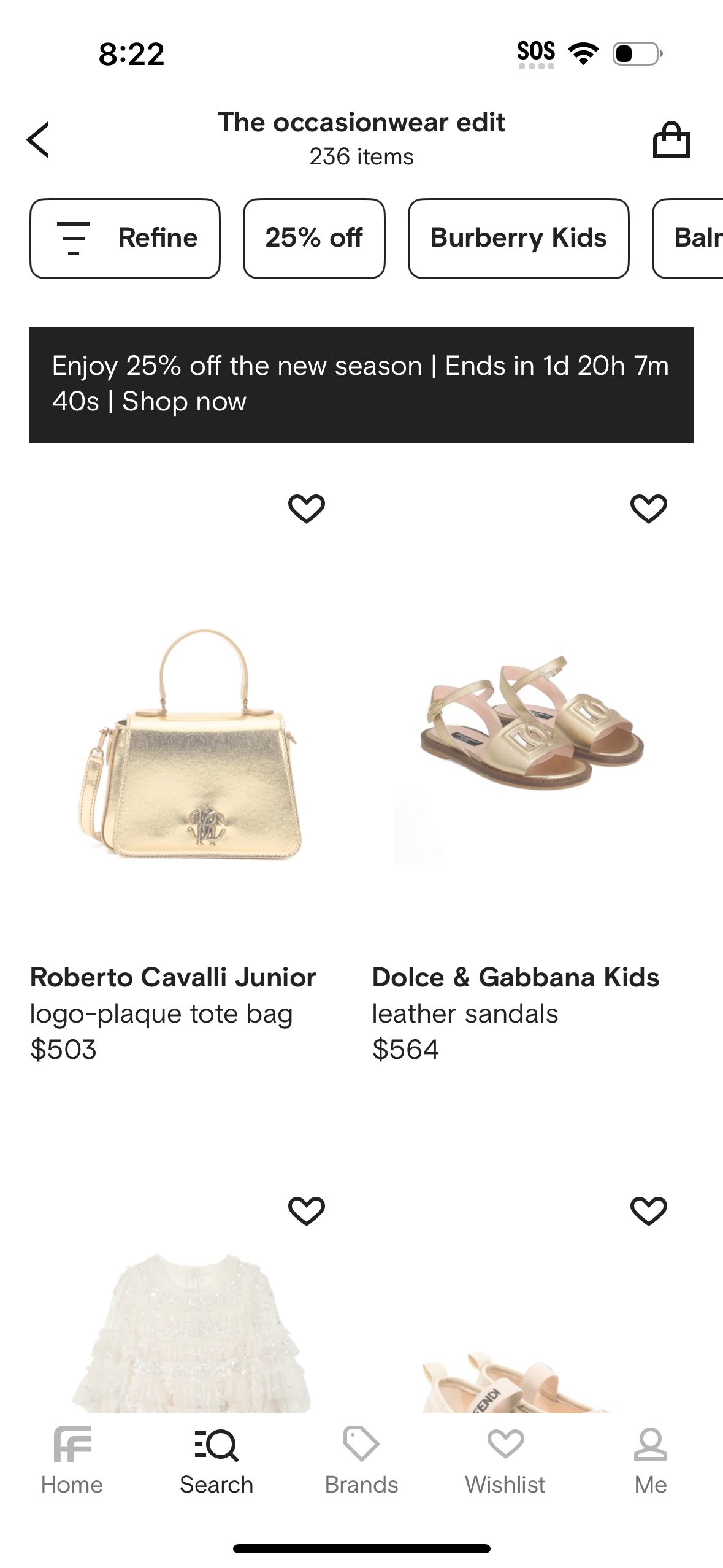This screenshot has width=723, height=1568.
Task: Apply the 25% off filter chip
Action: (x=314, y=238)
